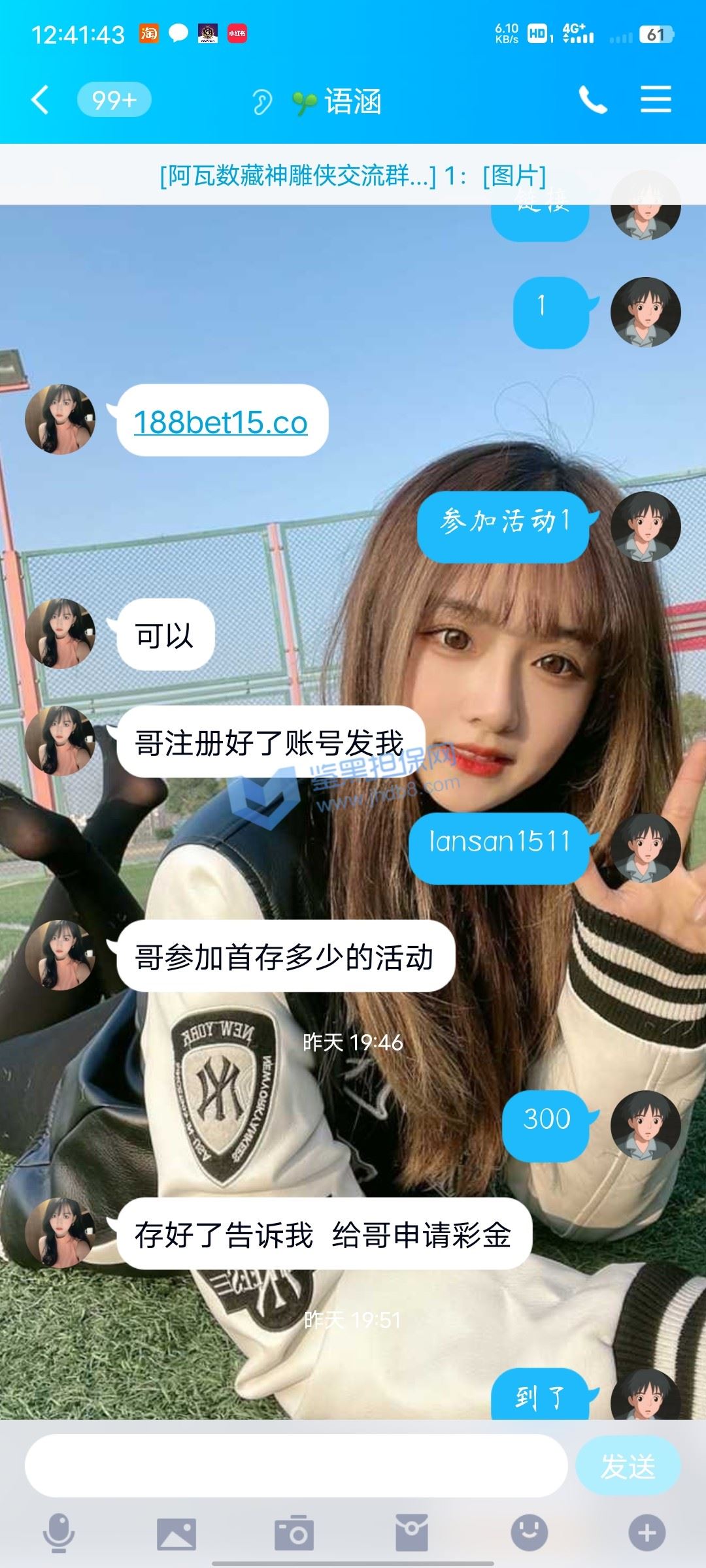
Task: Go back to the message list
Action: coord(41,101)
